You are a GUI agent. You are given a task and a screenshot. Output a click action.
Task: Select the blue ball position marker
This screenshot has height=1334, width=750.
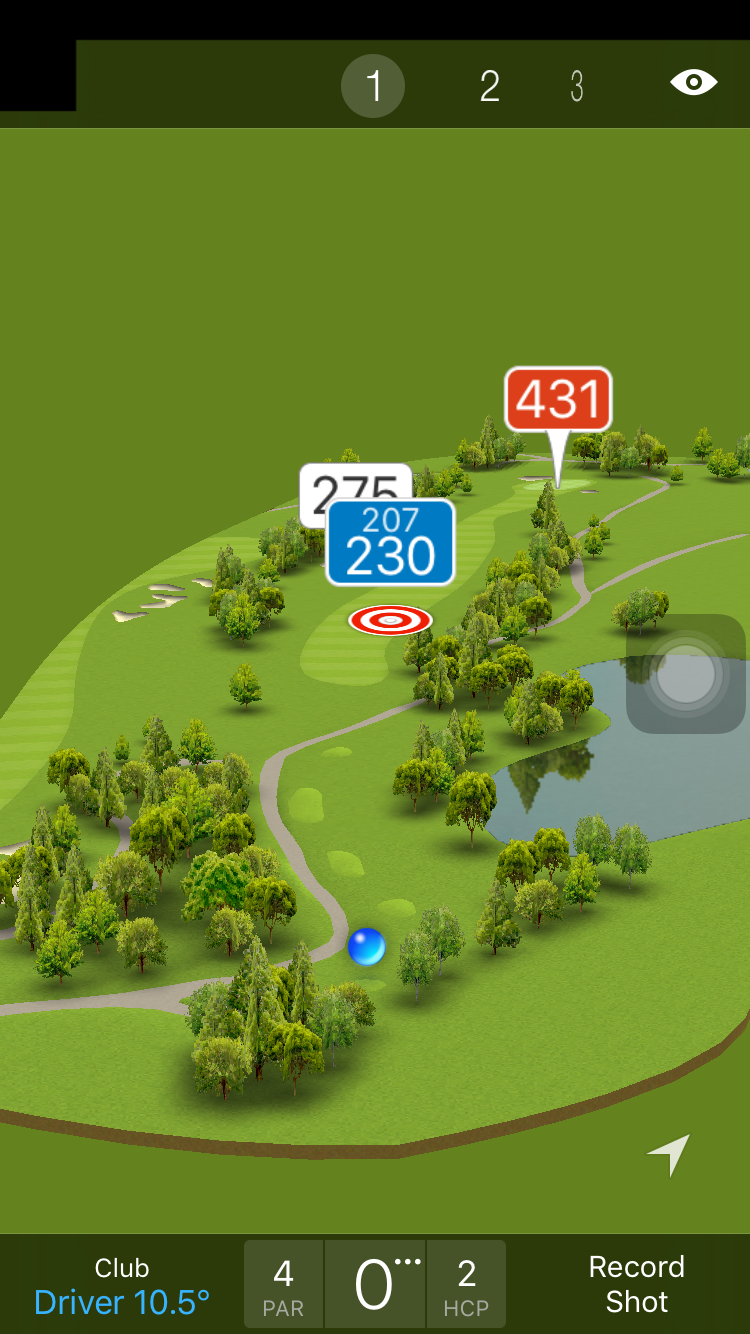click(366, 946)
